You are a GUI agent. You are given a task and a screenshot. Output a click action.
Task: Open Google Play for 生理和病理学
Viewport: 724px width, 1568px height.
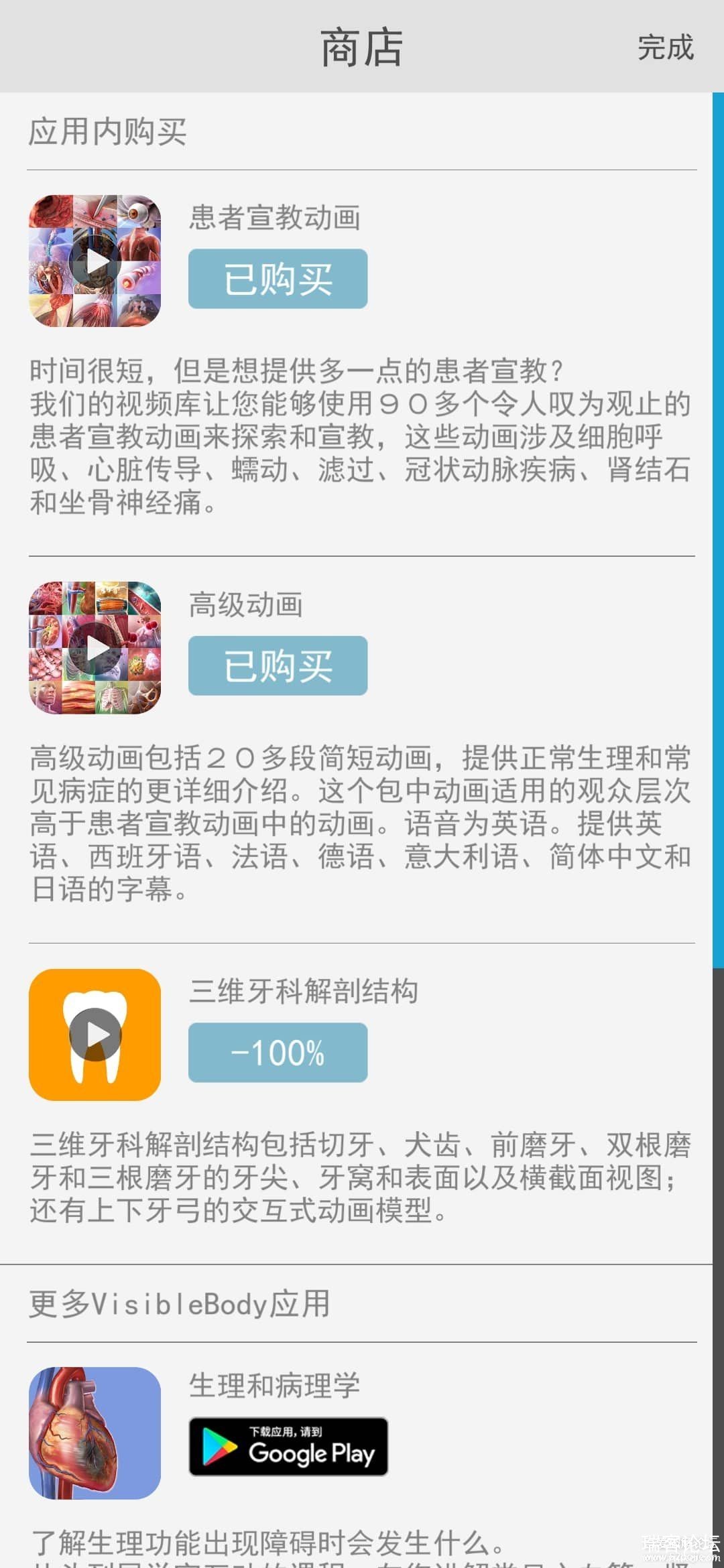288,1447
